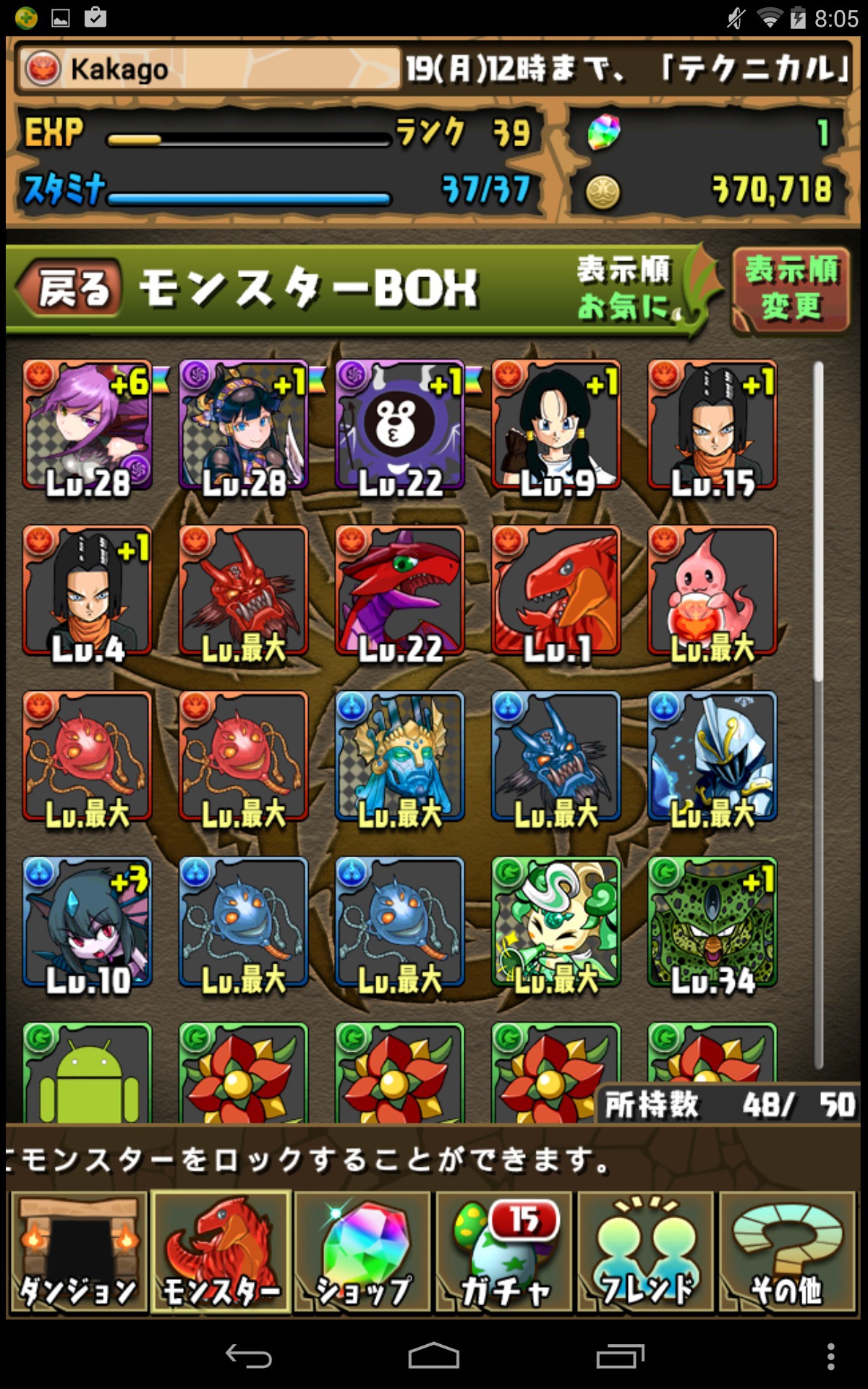Open the その他 tab
This screenshot has height=1389, width=868.
pyautogui.click(x=787, y=1252)
